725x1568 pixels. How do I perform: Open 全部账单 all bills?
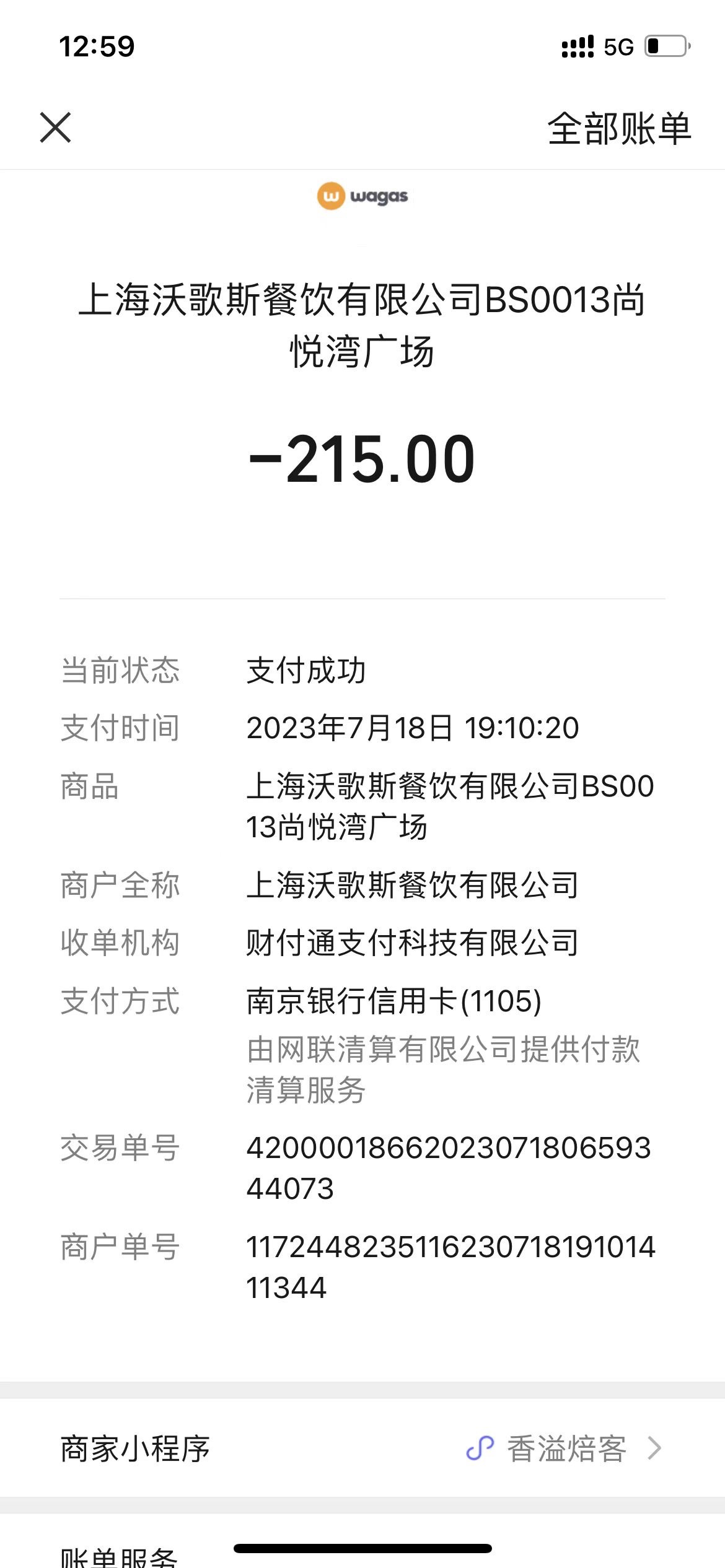tap(618, 129)
